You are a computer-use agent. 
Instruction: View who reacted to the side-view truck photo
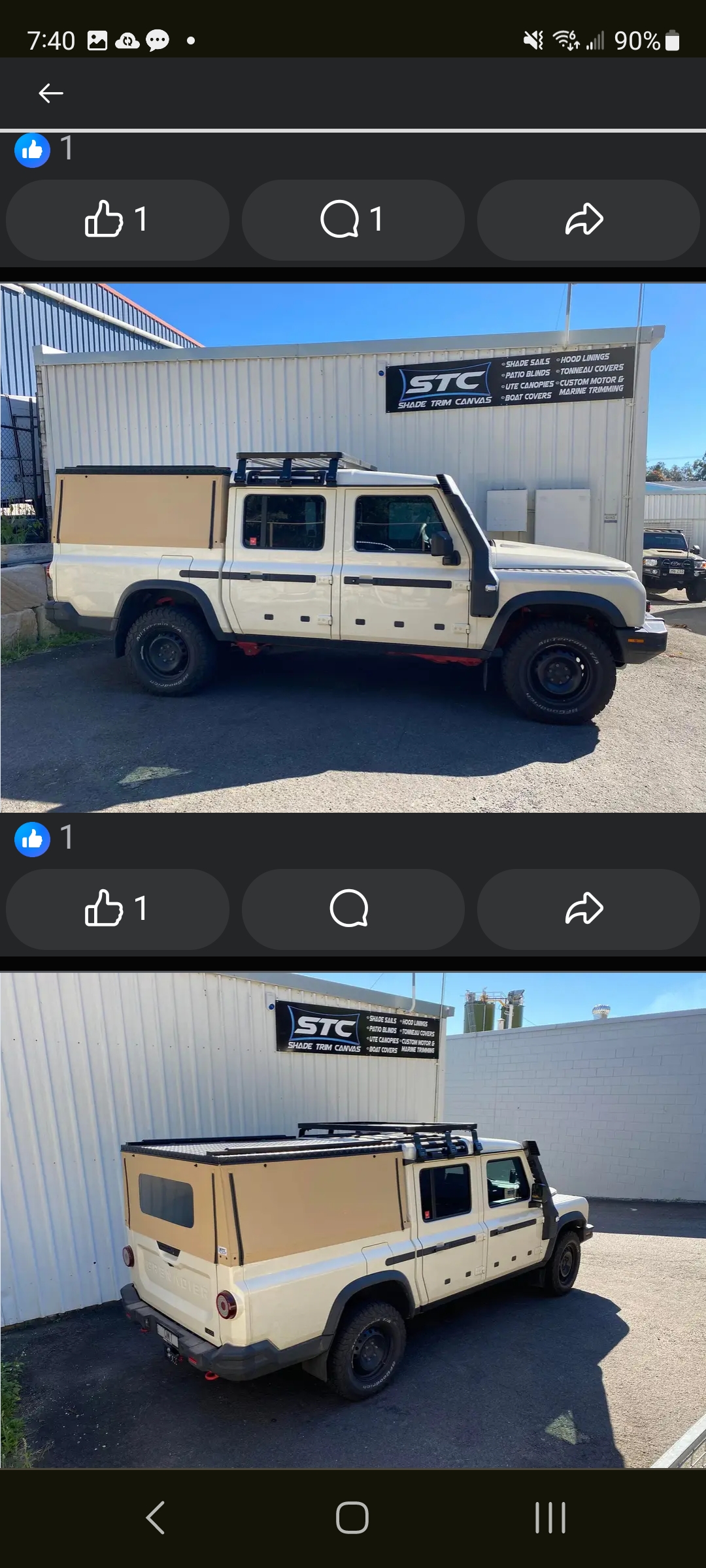pyautogui.click(x=43, y=838)
